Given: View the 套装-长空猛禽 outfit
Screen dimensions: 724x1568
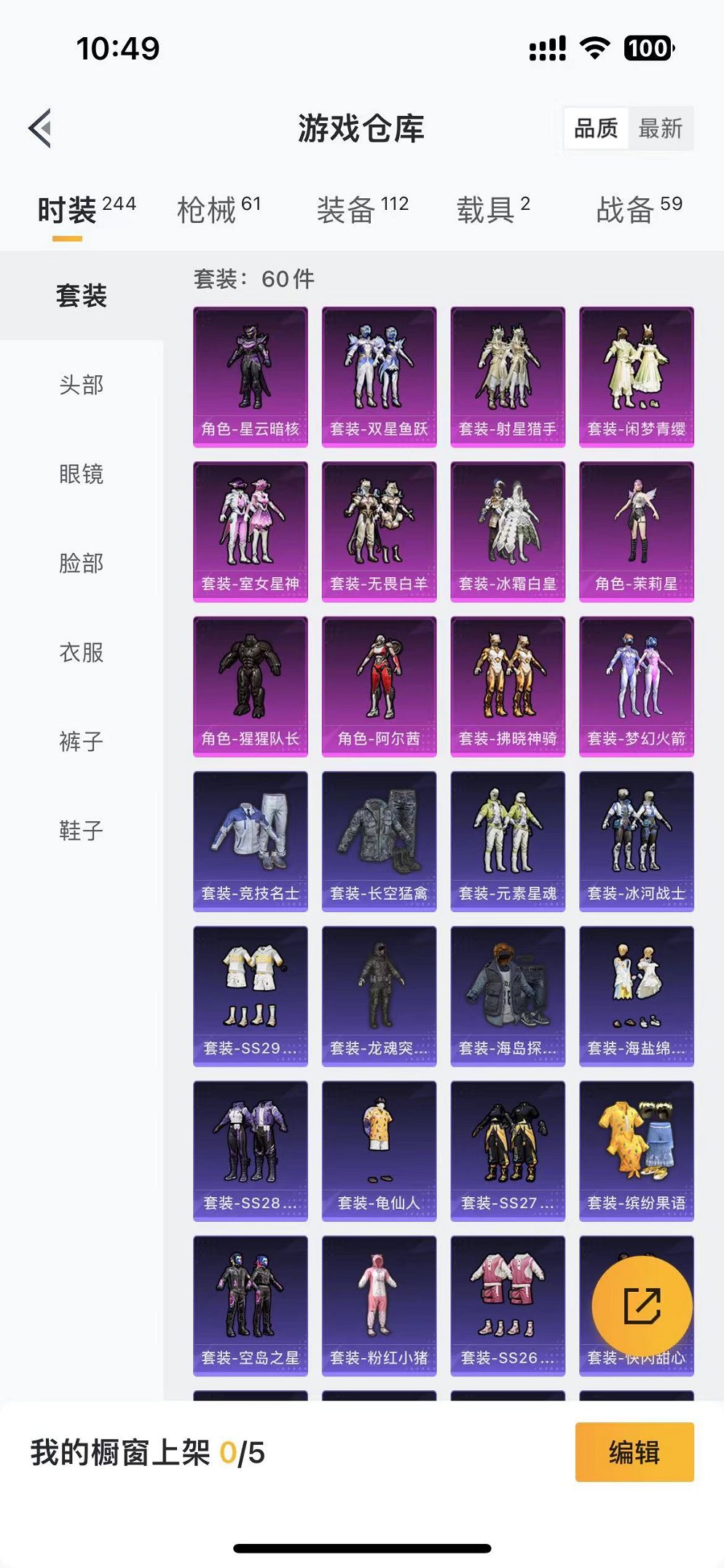Looking at the screenshot, I should pyautogui.click(x=379, y=842).
